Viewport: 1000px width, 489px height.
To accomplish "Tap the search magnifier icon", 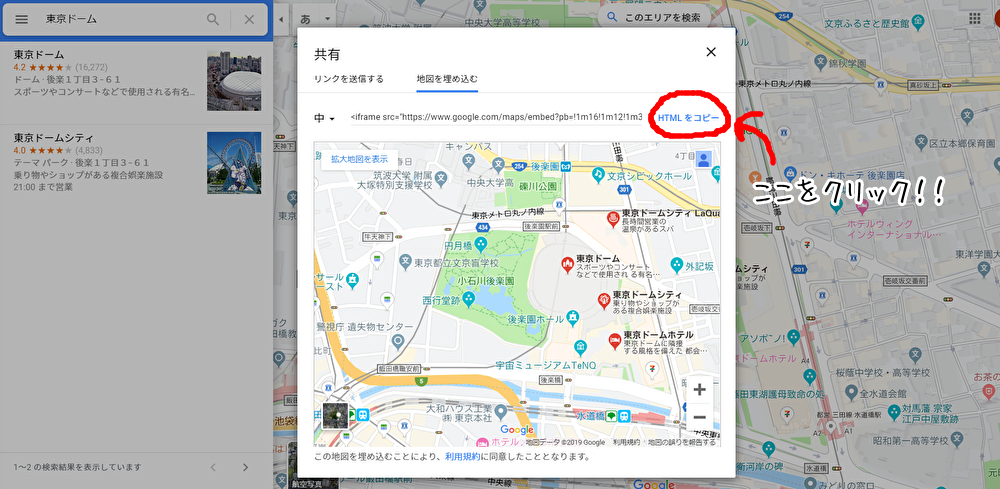I will [x=213, y=20].
